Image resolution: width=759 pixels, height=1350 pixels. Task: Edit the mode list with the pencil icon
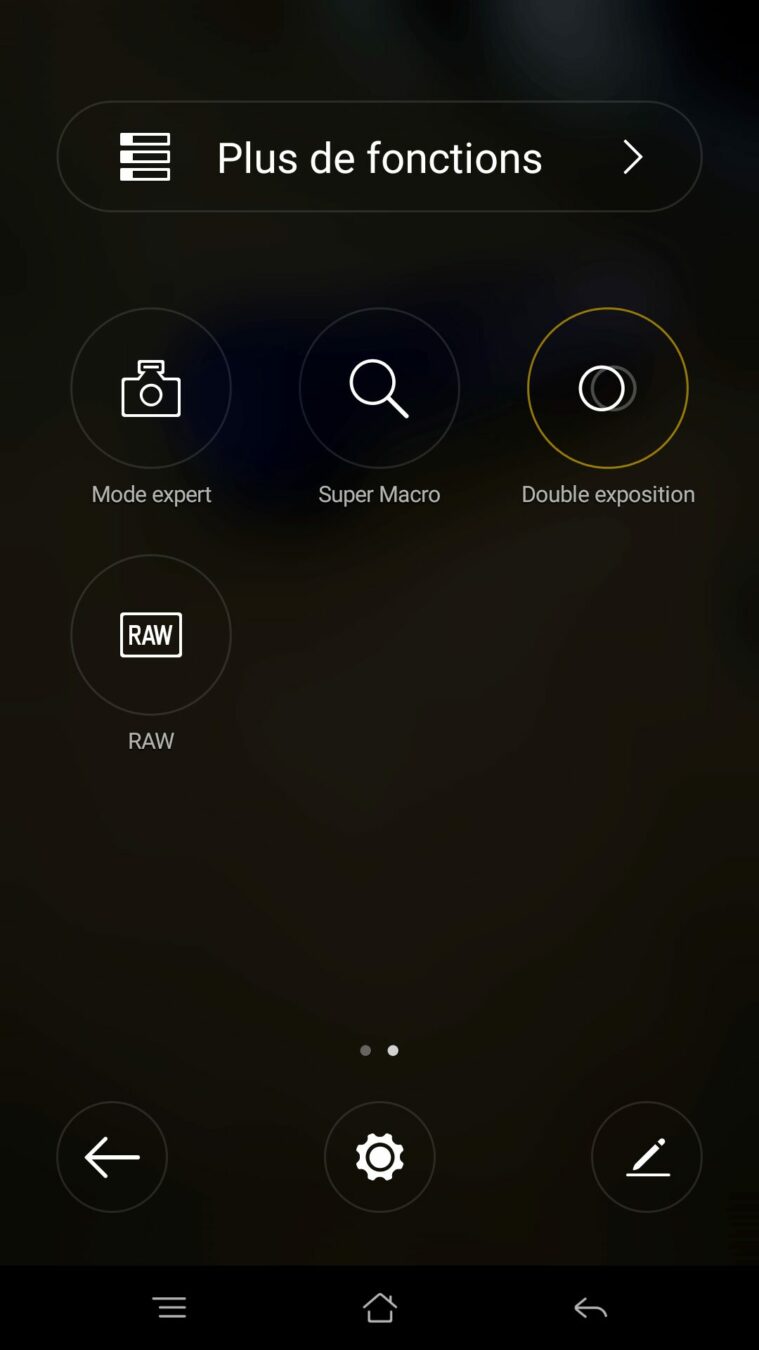pos(646,1157)
